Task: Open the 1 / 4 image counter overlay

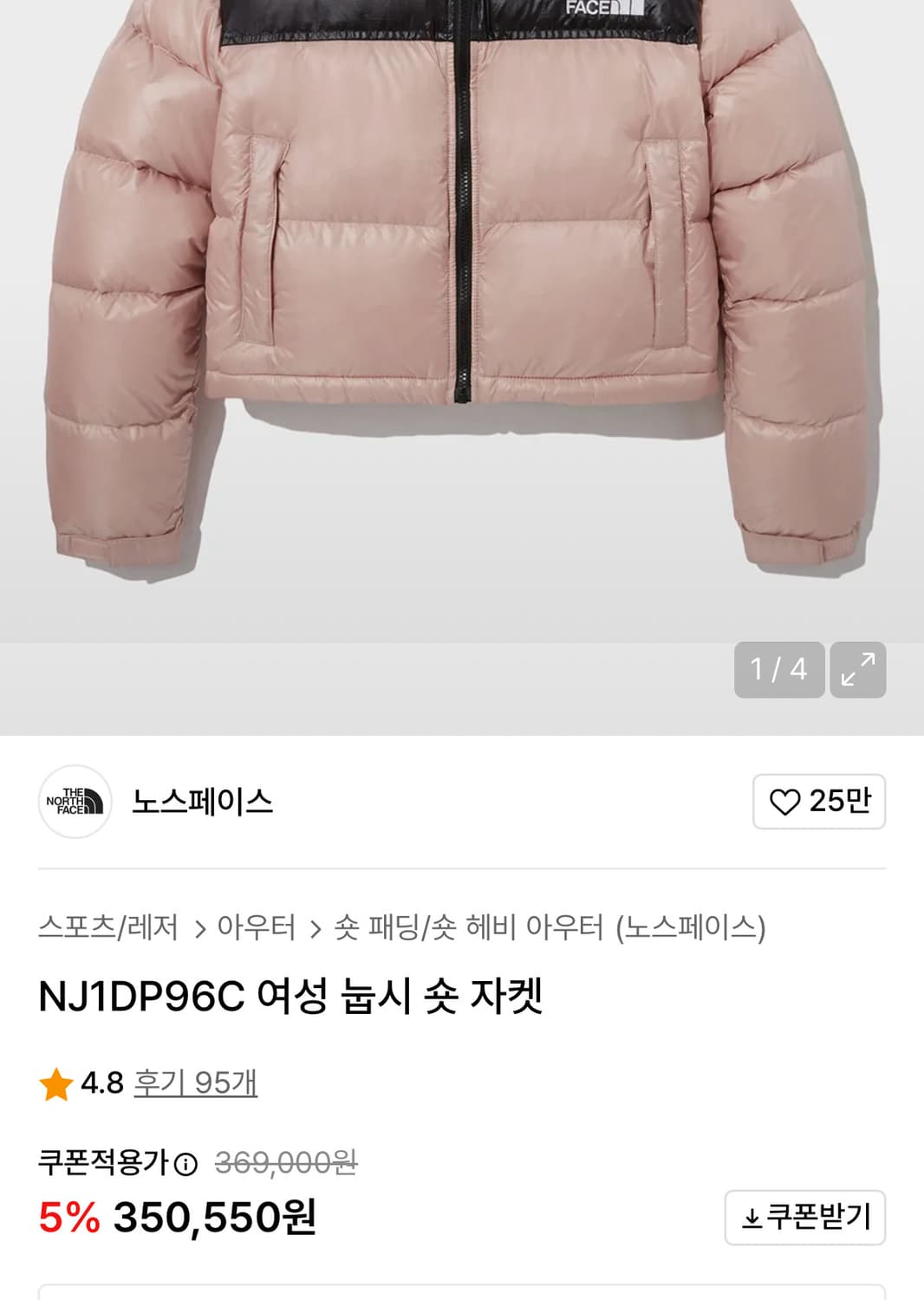Action: (778, 667)
